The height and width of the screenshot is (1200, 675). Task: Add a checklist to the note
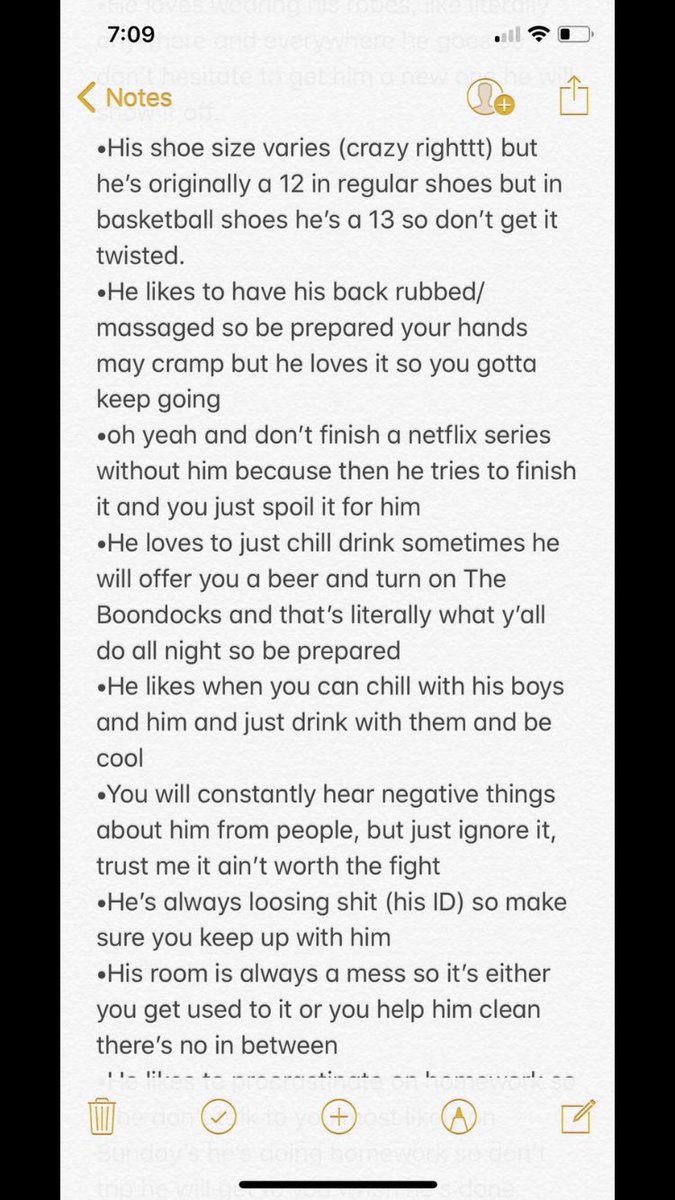(x=217, y=1116)
